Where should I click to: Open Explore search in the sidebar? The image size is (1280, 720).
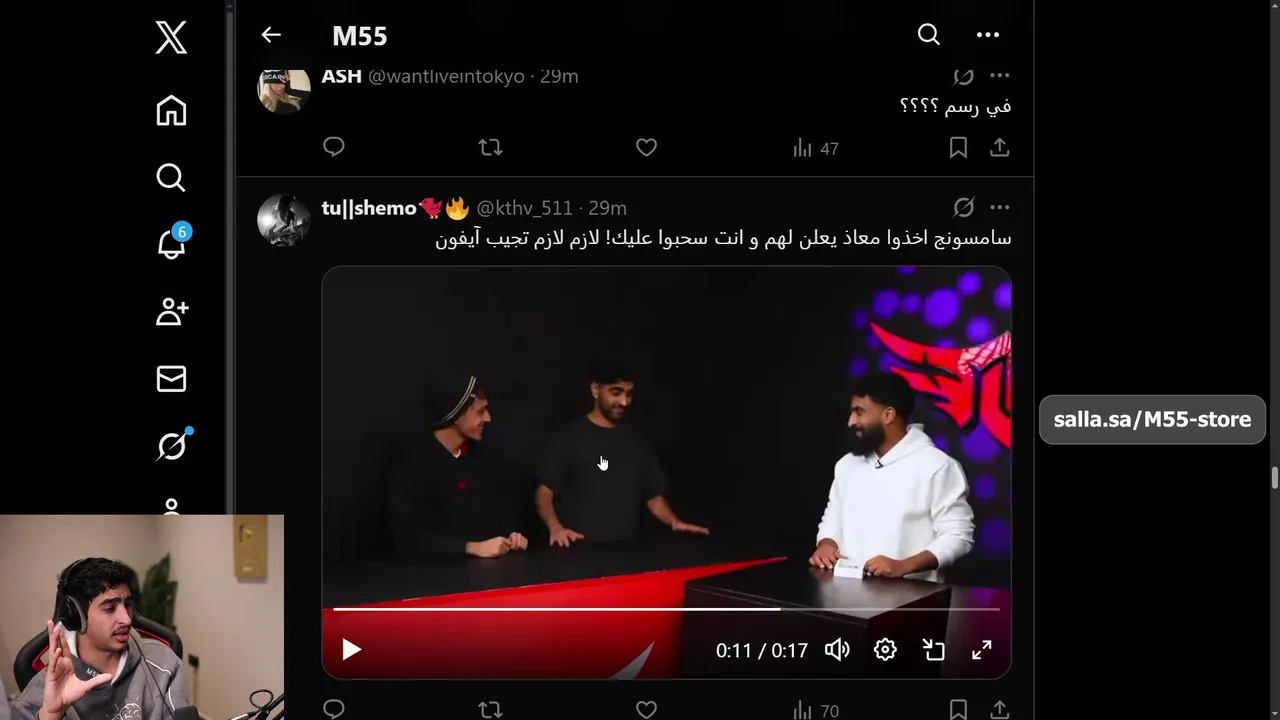tap(171, 177)
